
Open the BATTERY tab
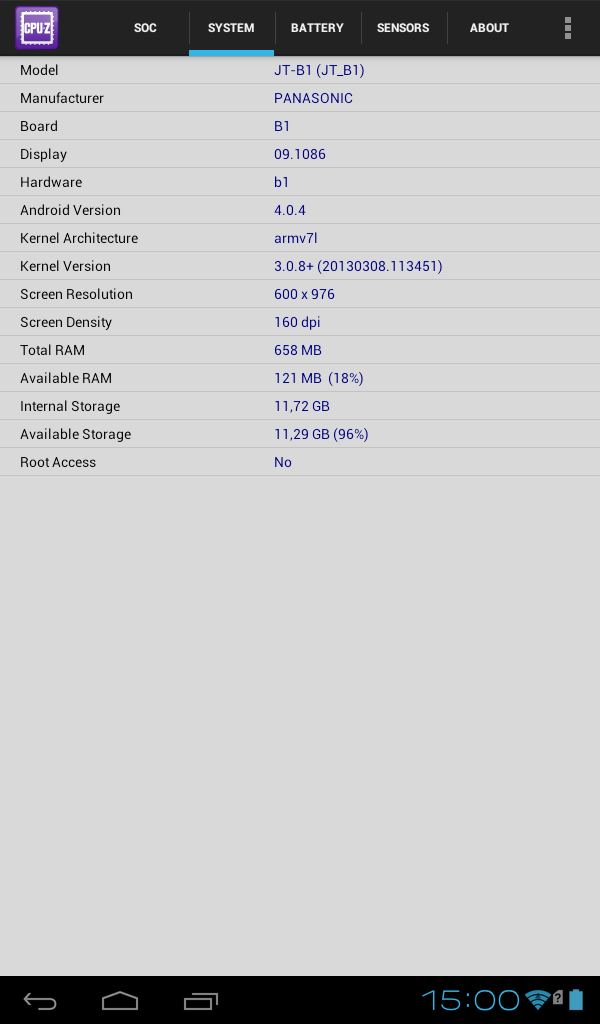tap(317, 28)
